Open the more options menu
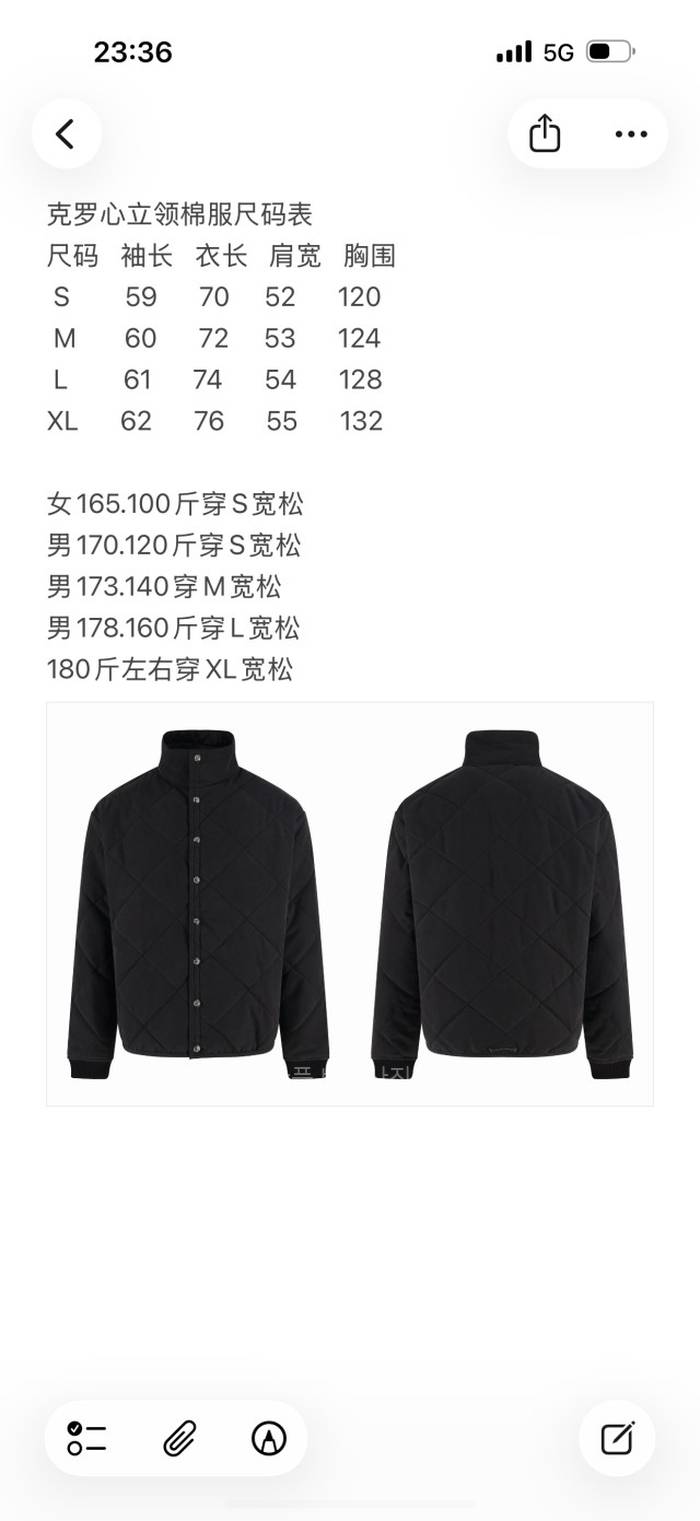 (631, 134)
